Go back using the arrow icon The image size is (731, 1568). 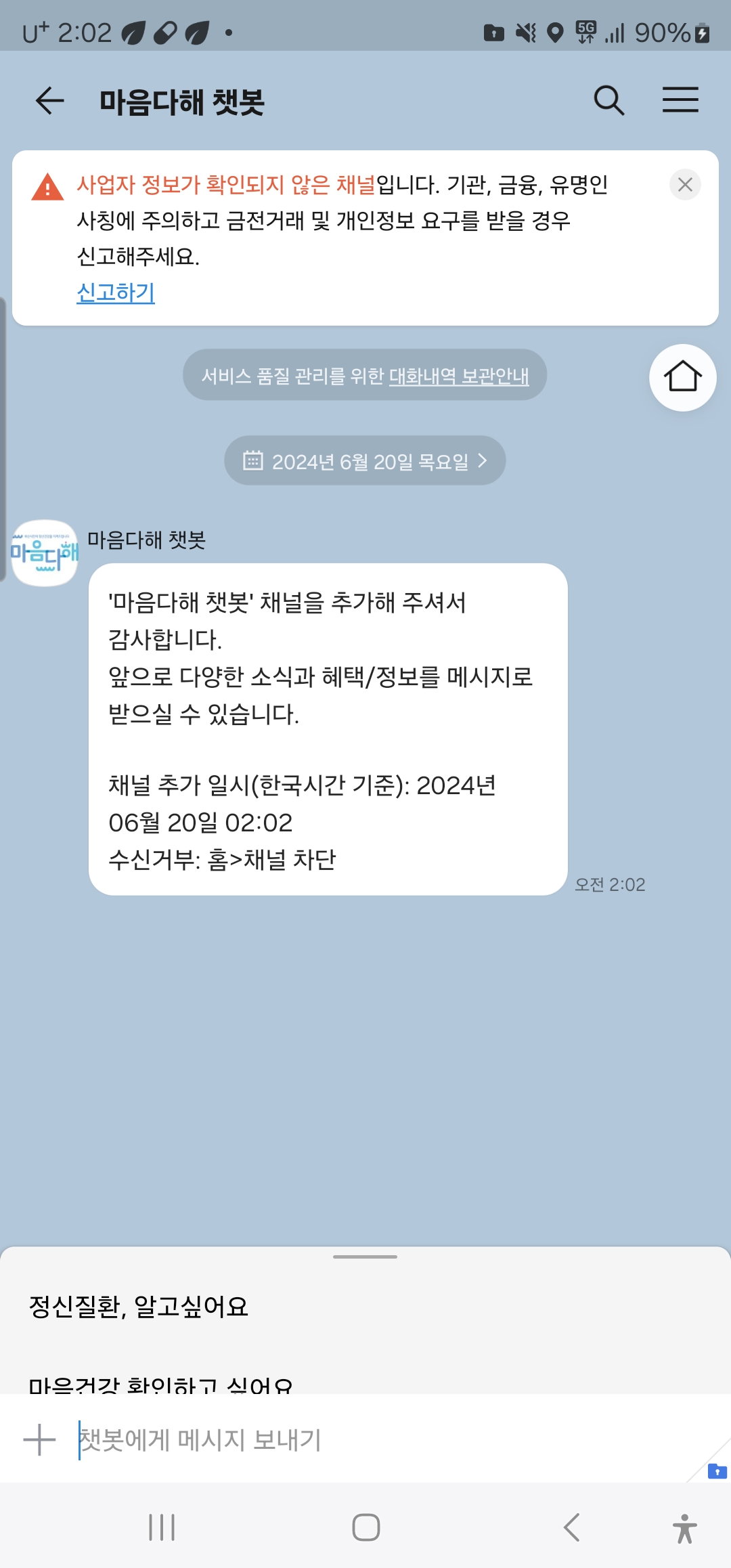(49, 101)
